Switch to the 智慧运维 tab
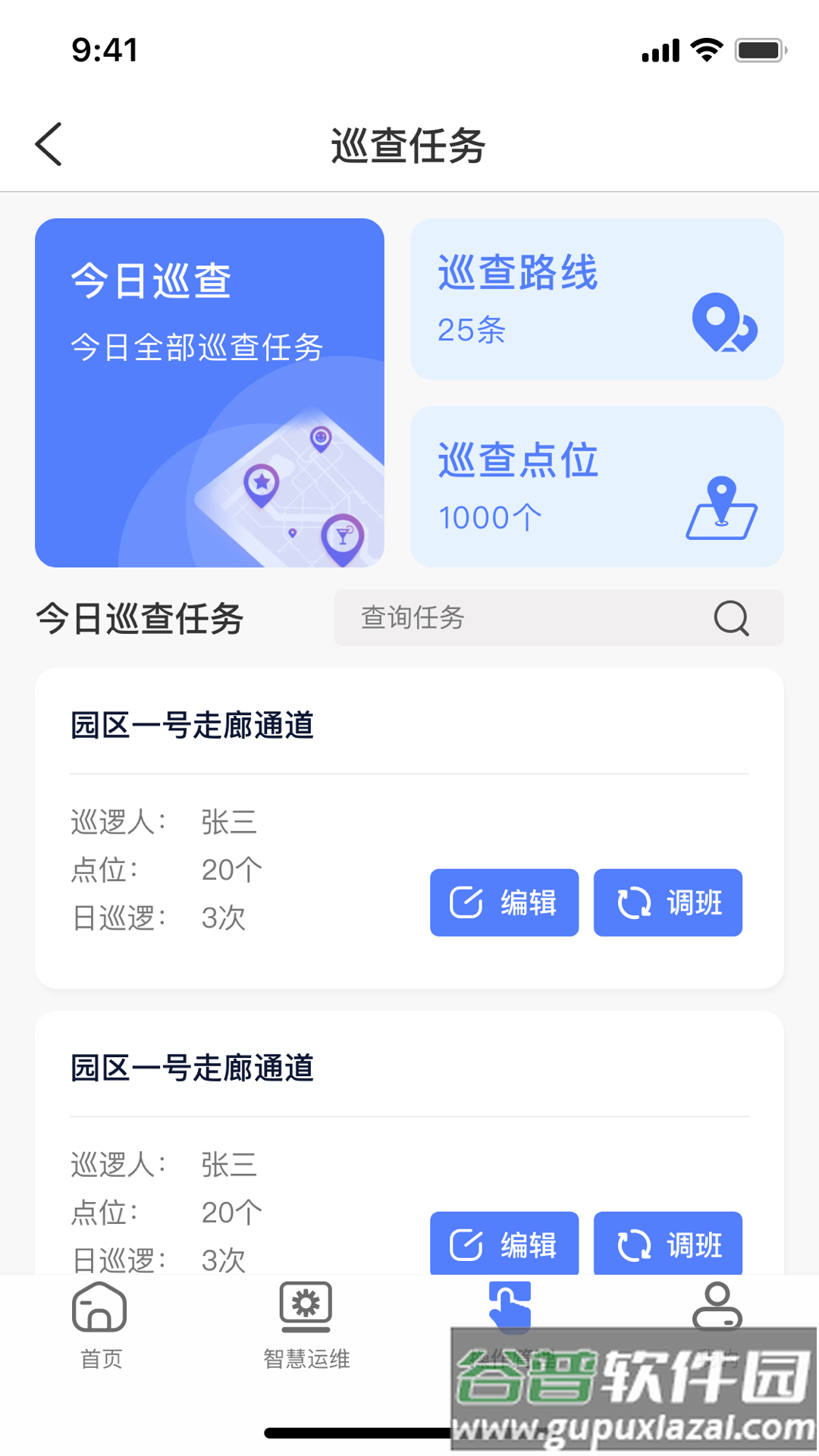The width and height of the screenshot is (819, 1456). coord(306,1323)
